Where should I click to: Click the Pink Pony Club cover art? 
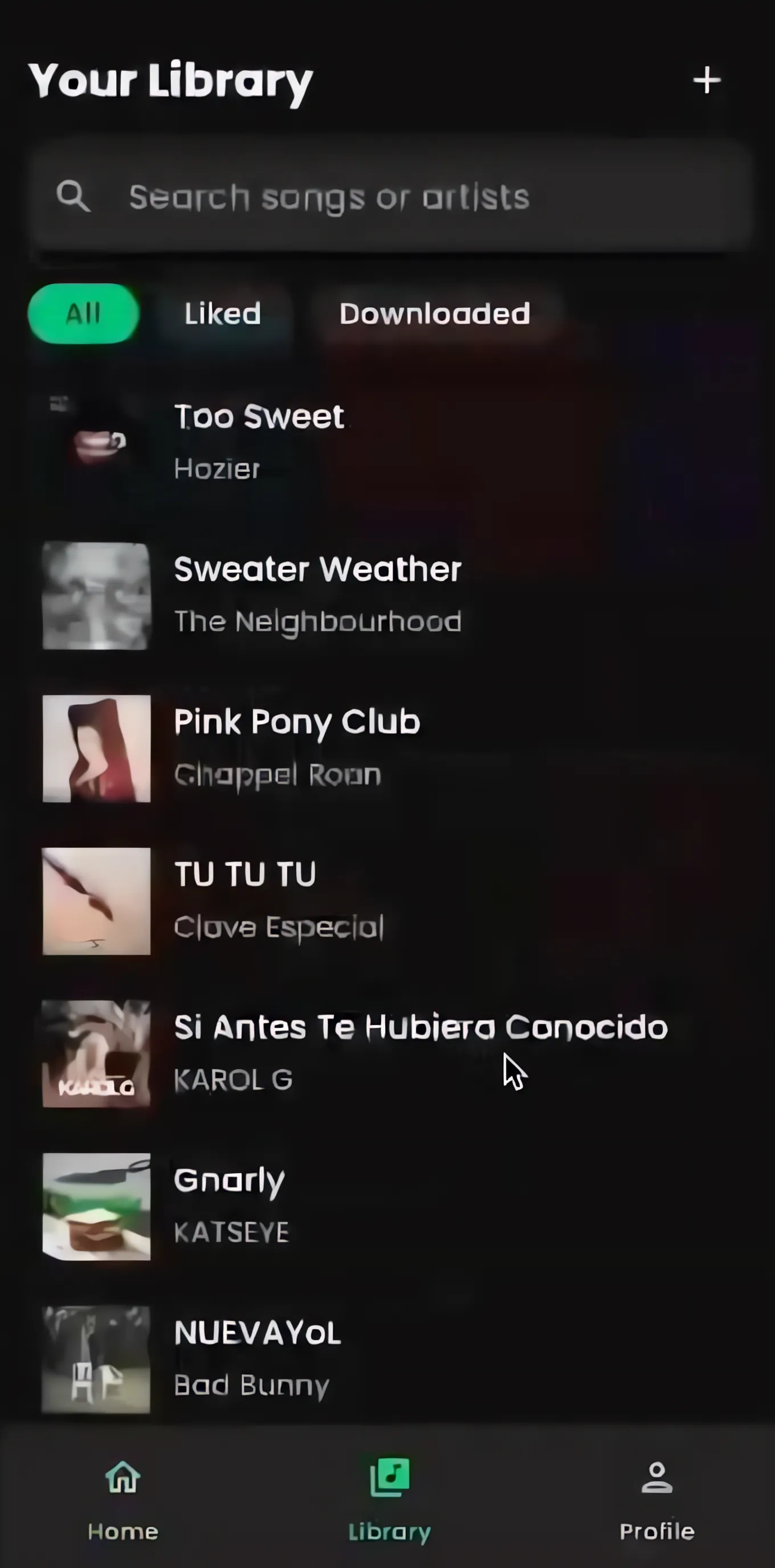coord(96,748)
